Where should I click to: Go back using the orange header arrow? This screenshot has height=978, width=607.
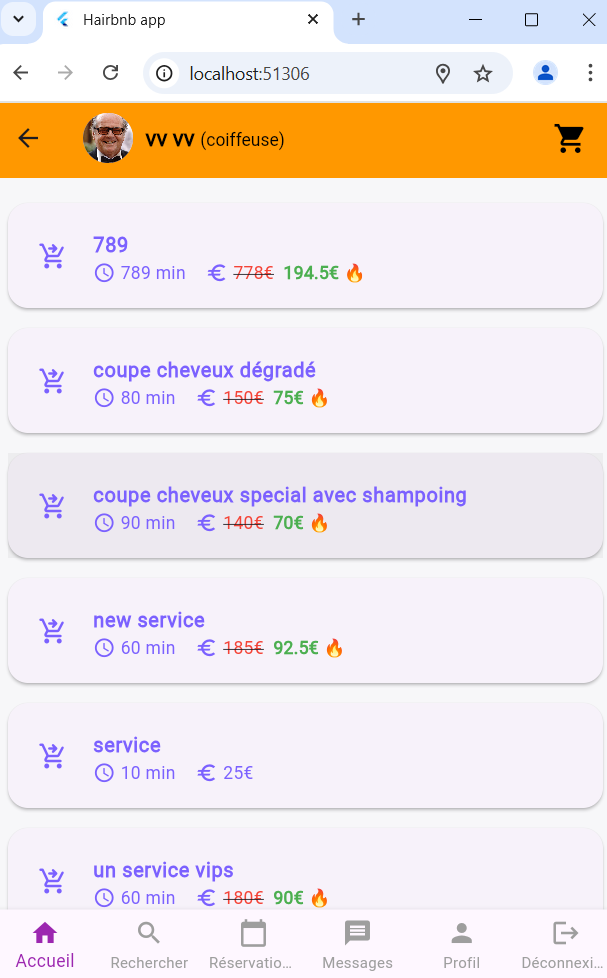point(28,139)
